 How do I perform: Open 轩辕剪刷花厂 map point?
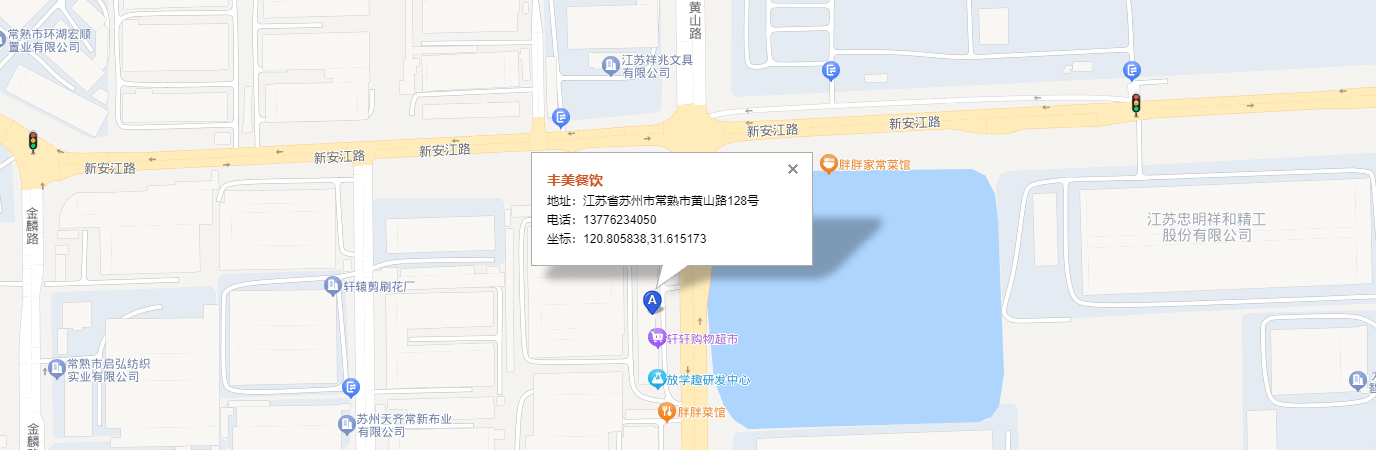[333, 287]
